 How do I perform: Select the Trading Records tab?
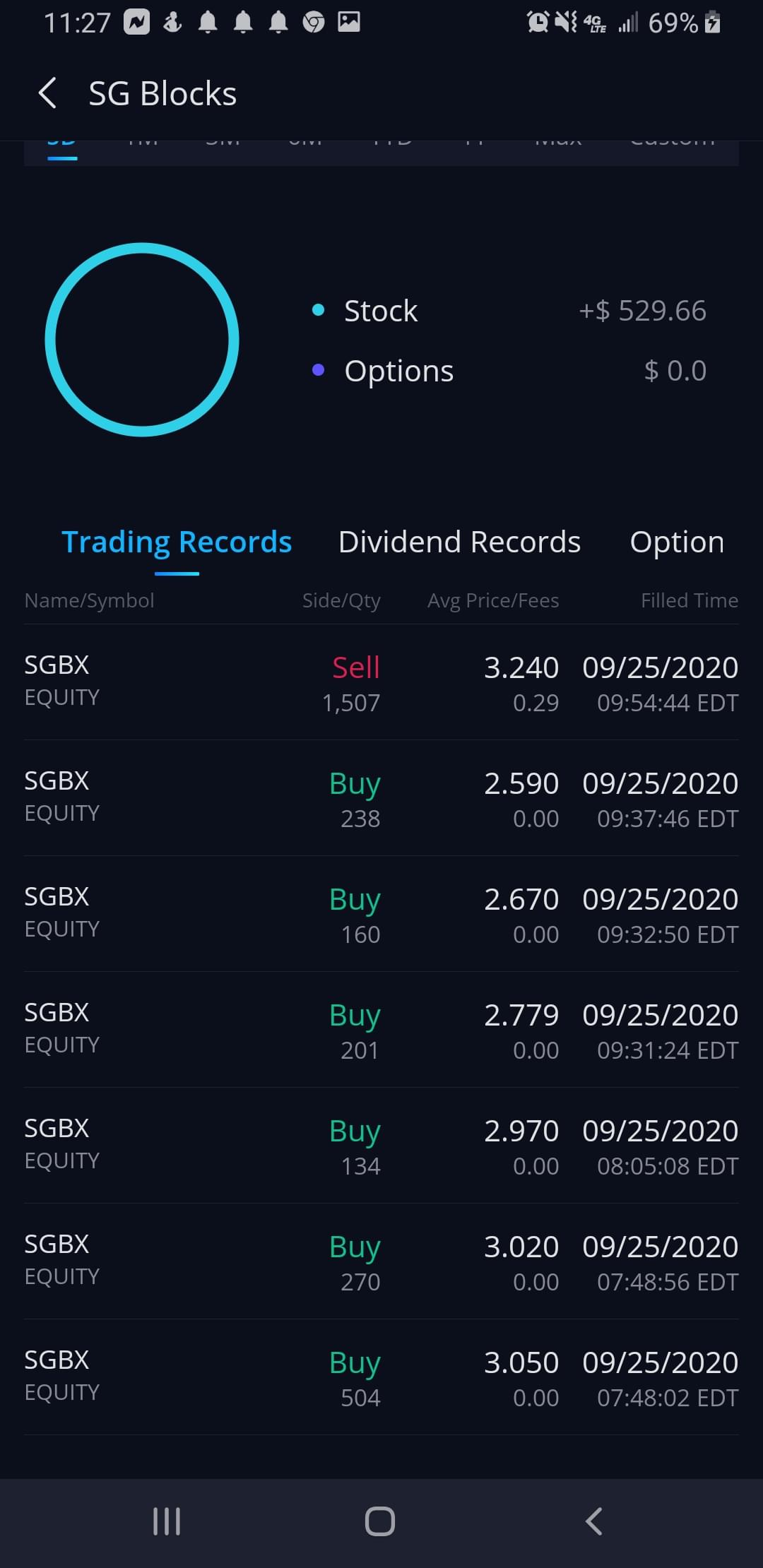click(177, 542)
